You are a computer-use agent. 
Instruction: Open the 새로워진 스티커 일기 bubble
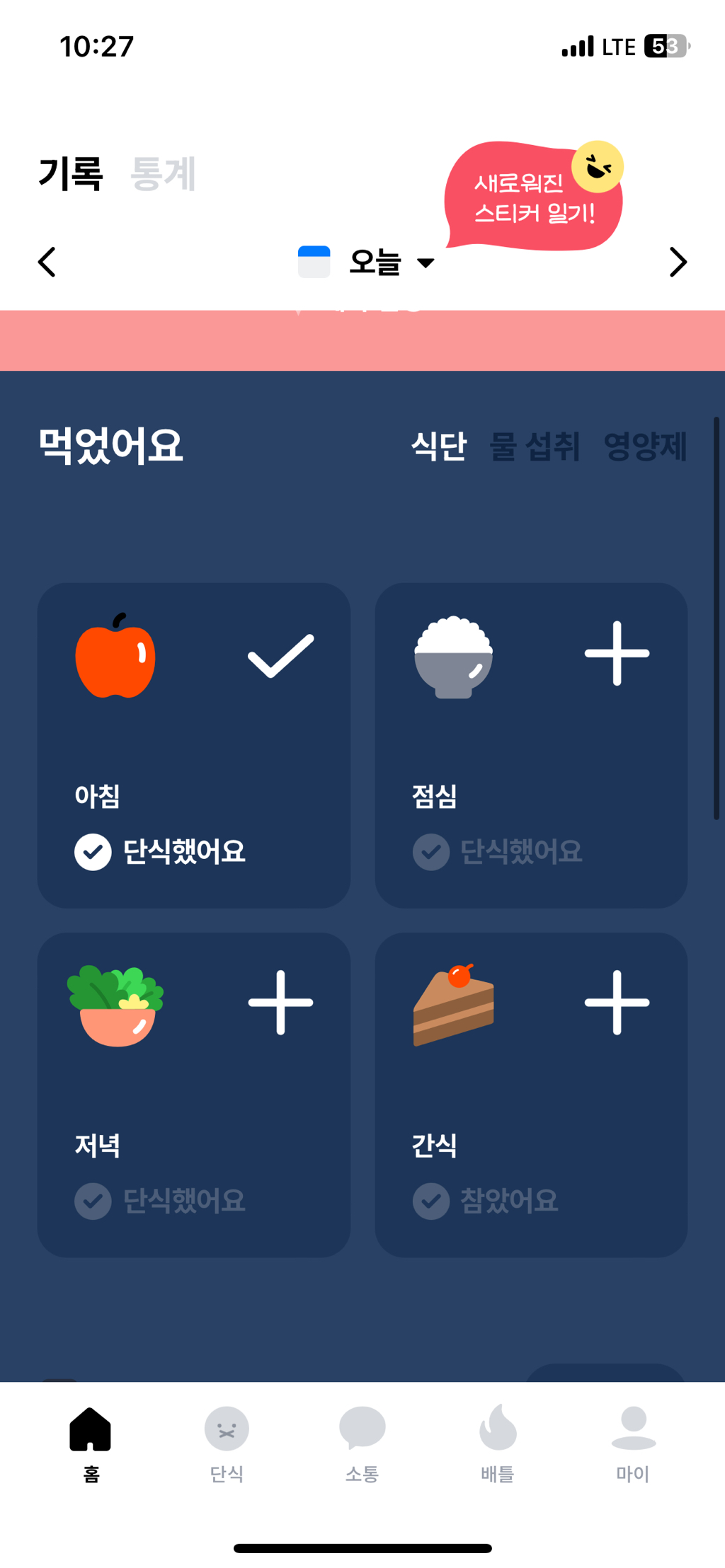pyautogui.click(x=533, y=197)
